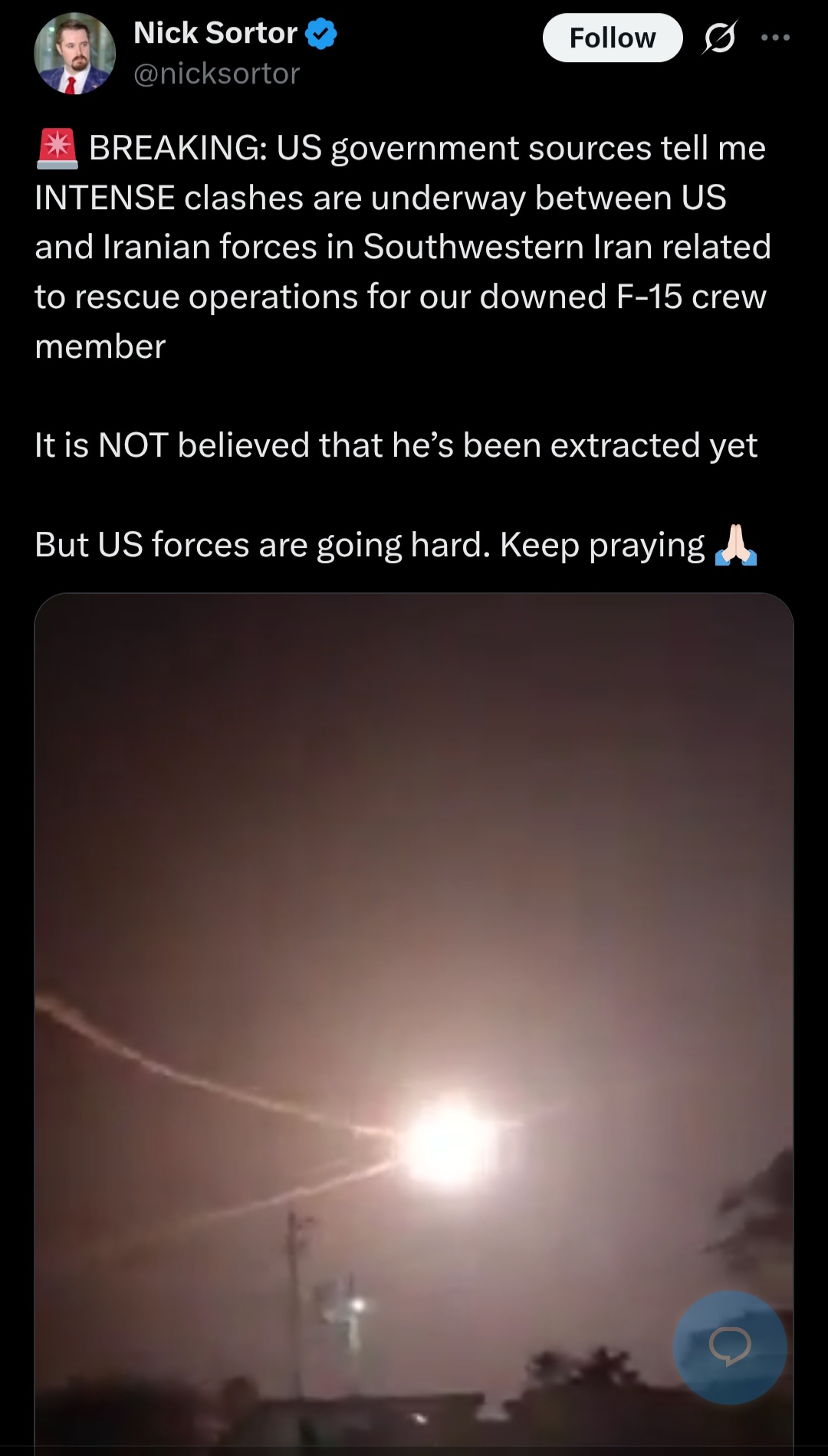Screen dimensions: 828x1456
Task: Open Nick Sortor's profile picture
Action: [74, 54]
